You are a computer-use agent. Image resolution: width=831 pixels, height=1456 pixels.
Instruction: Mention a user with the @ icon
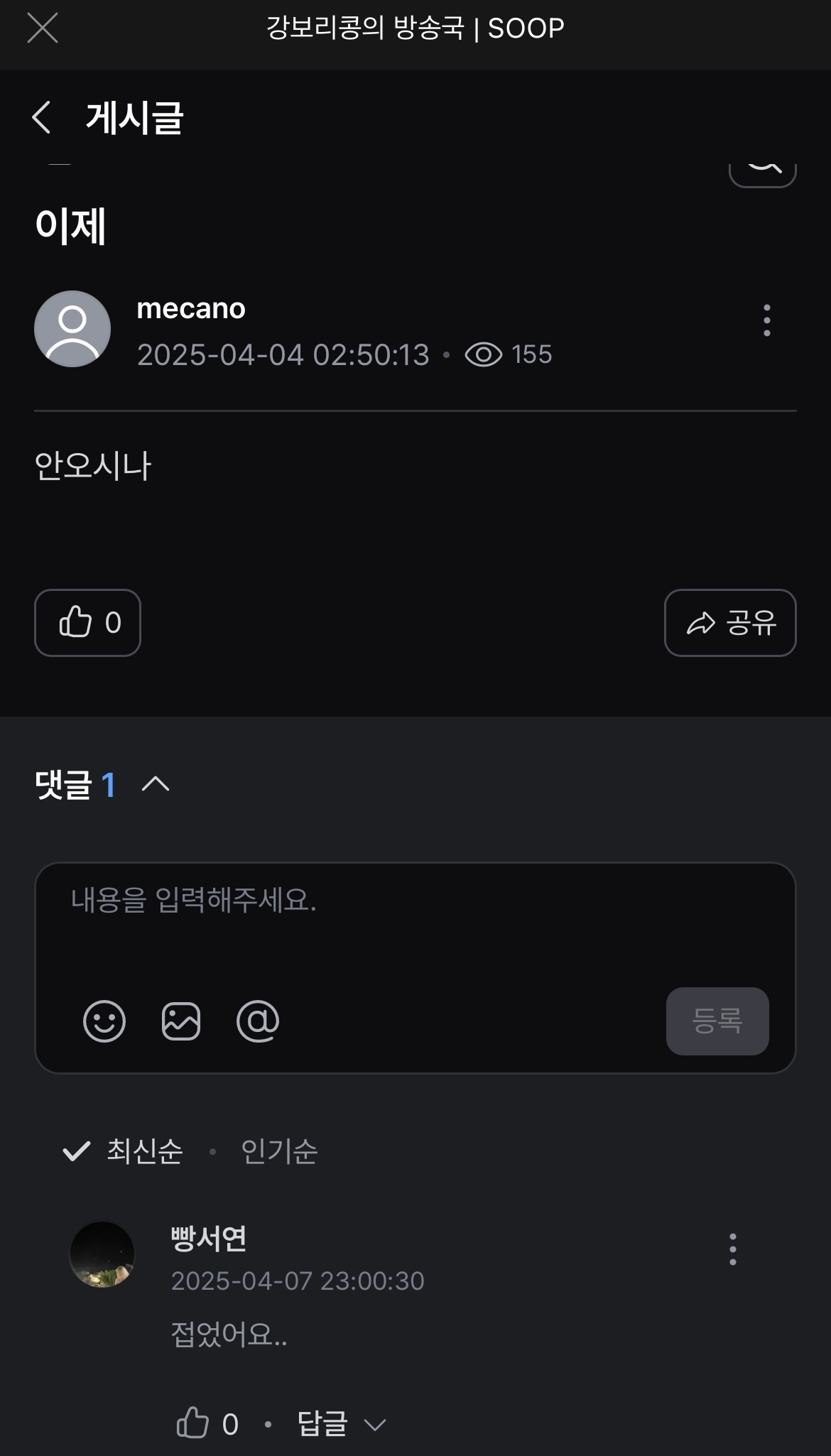coord(258,1021)
